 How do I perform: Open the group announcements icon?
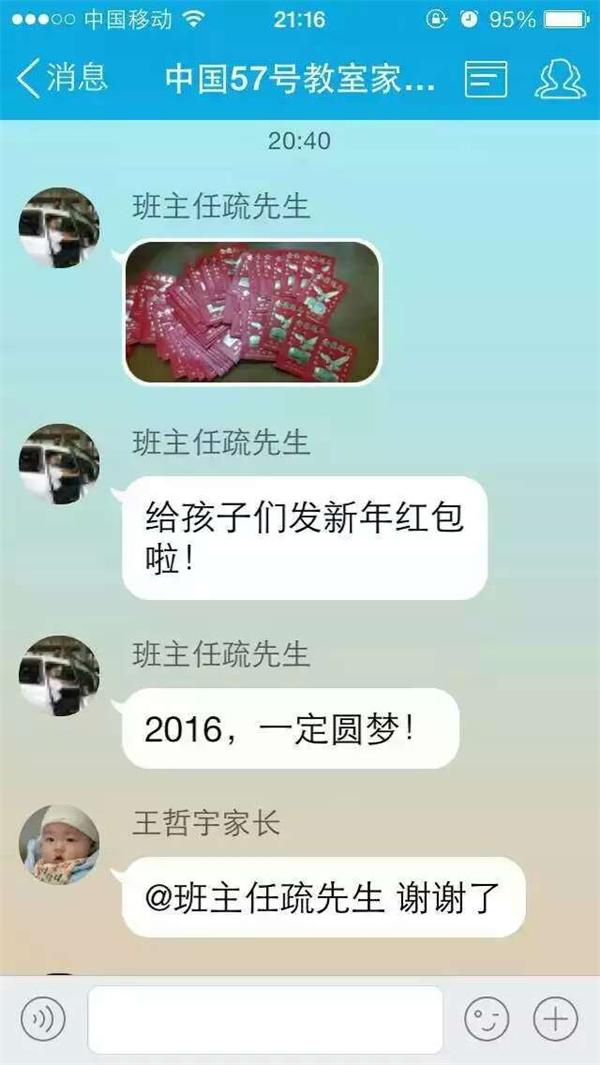click(x=487, y=79)
